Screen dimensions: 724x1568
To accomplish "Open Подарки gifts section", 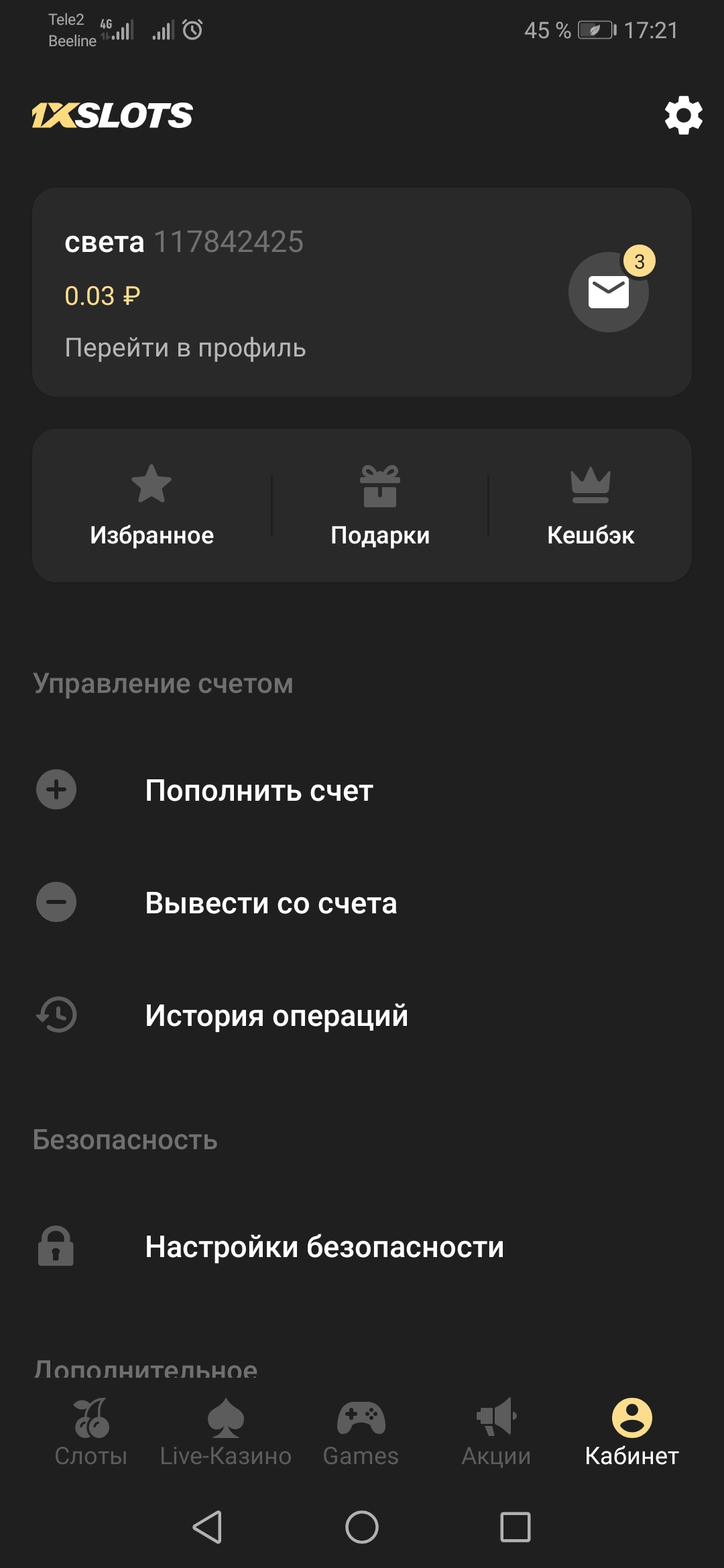I will pyautogui.click(x=380, y=505).
